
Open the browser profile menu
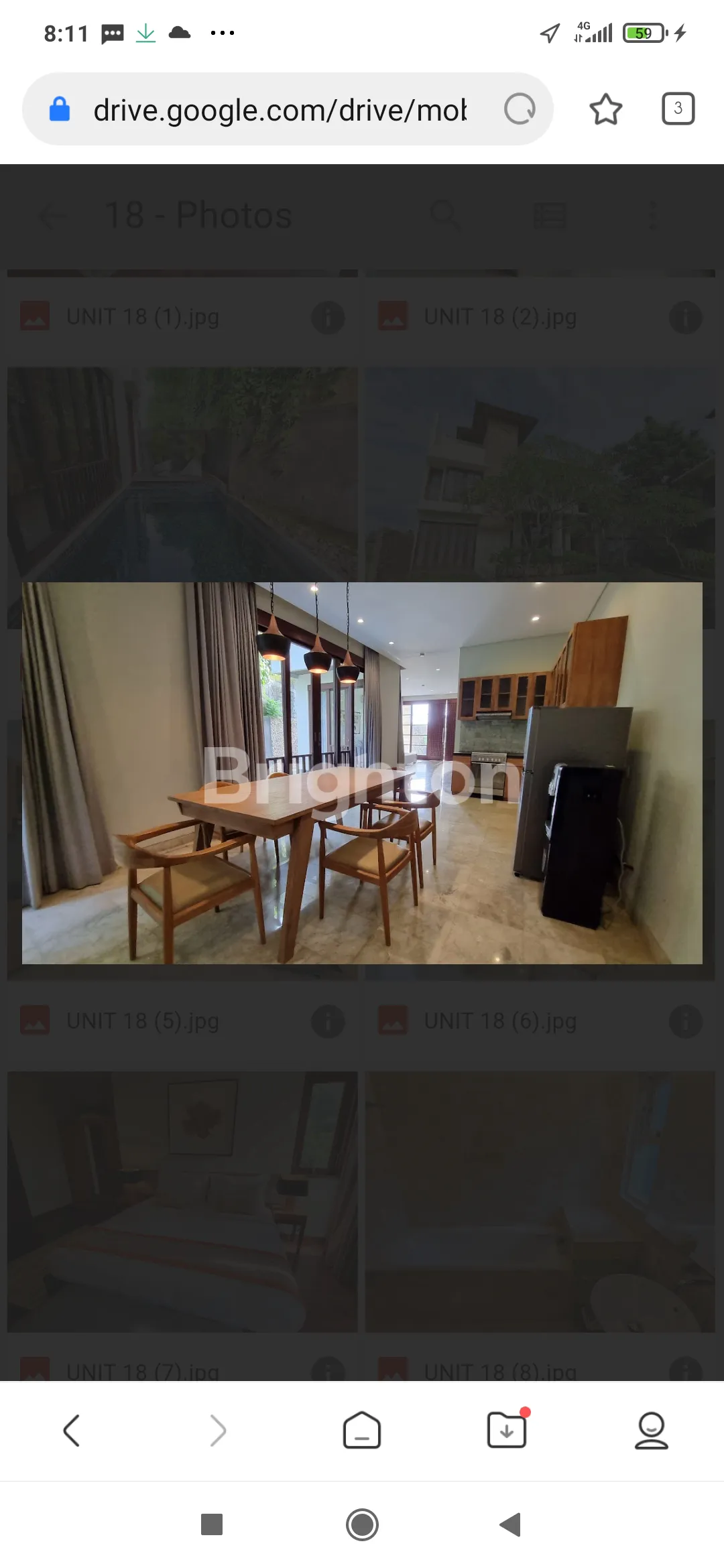pyautogui.click(x=651, y=1431)
